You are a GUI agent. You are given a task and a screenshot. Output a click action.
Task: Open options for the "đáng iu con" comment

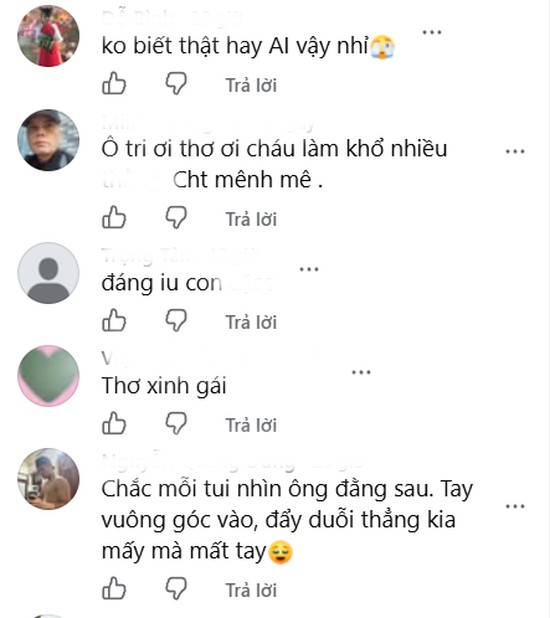click(309, 270)
